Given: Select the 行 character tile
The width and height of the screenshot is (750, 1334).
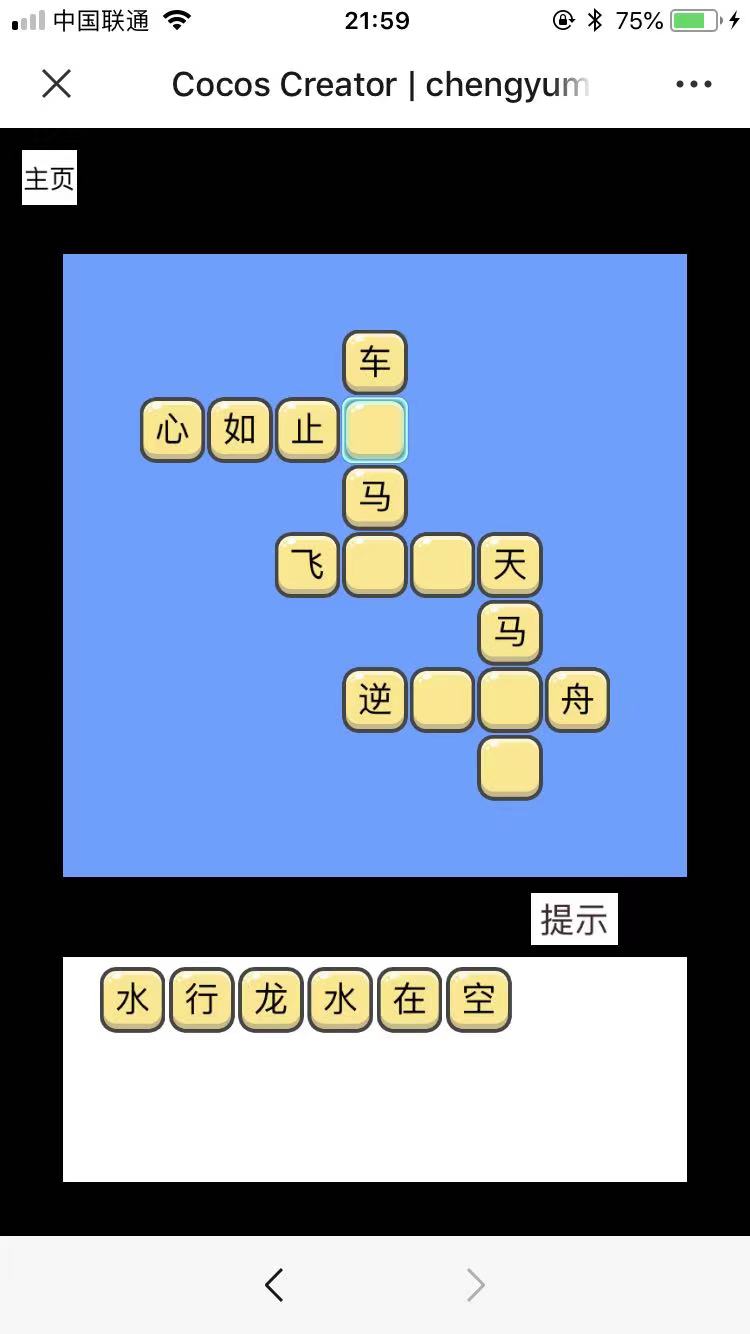Looking at the screenshot, I should coord(202,999).
